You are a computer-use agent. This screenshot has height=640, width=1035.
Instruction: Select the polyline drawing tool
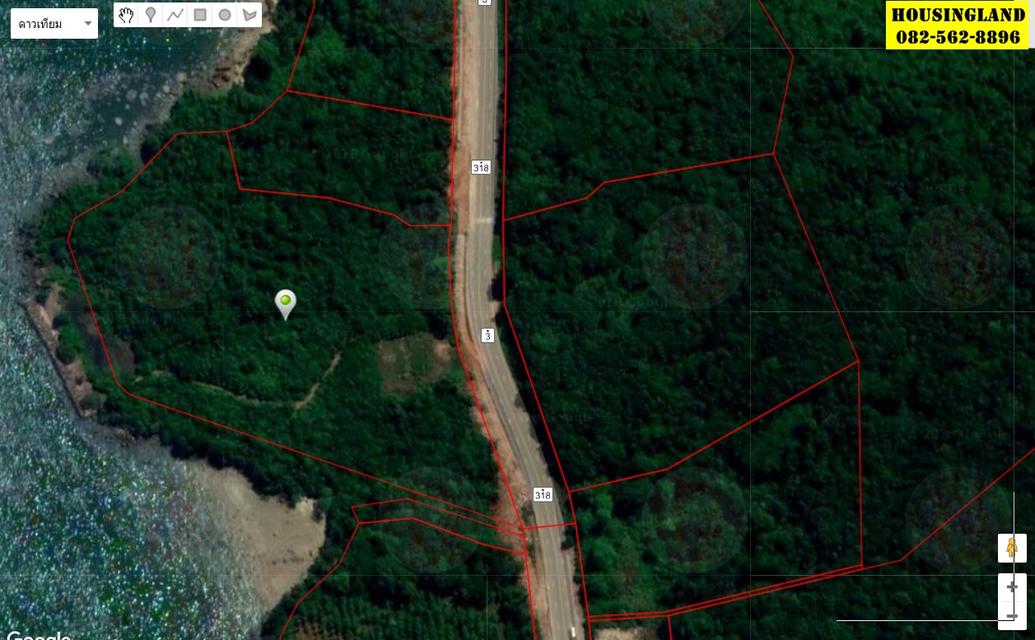[175, 15]
